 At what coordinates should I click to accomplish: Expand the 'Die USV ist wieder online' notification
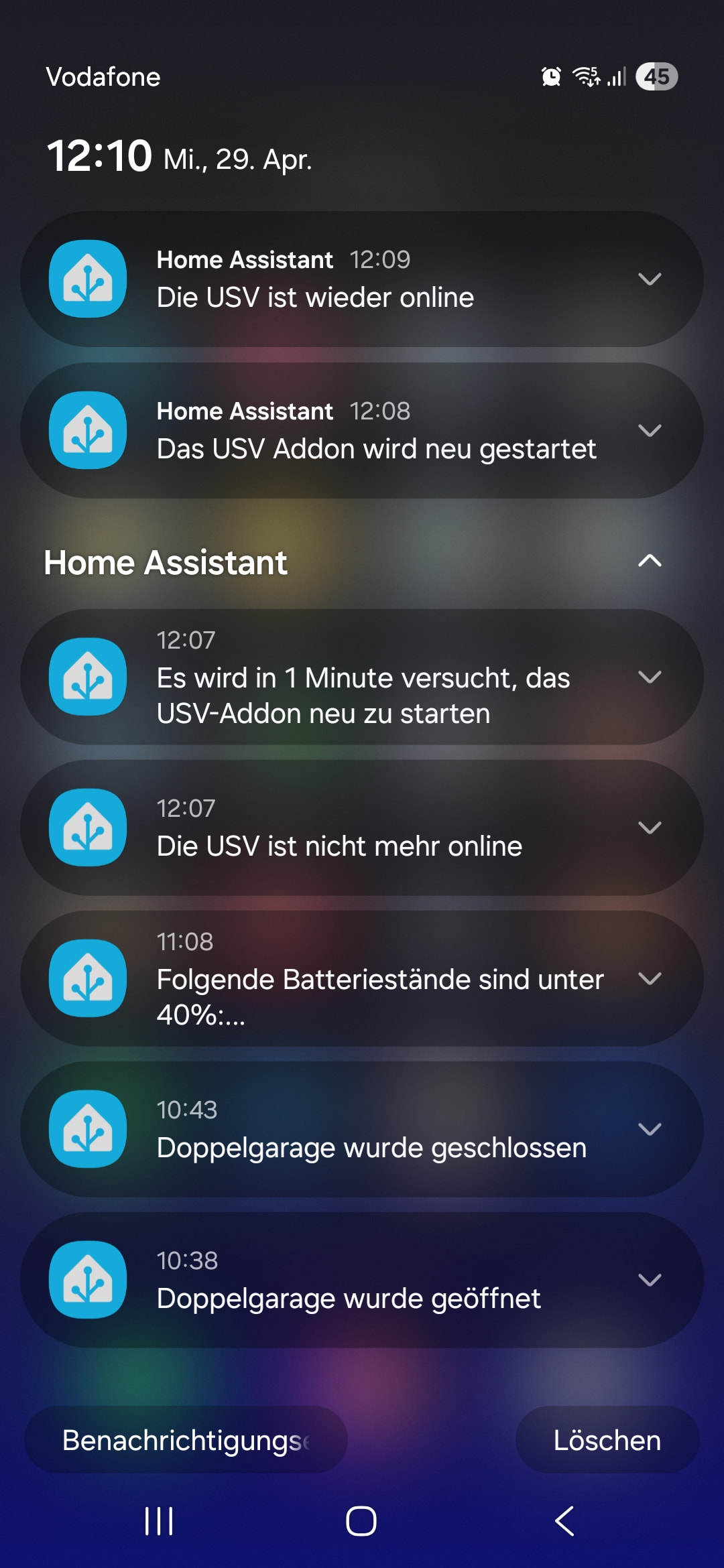pyautogui.click(x=650, y=279)
